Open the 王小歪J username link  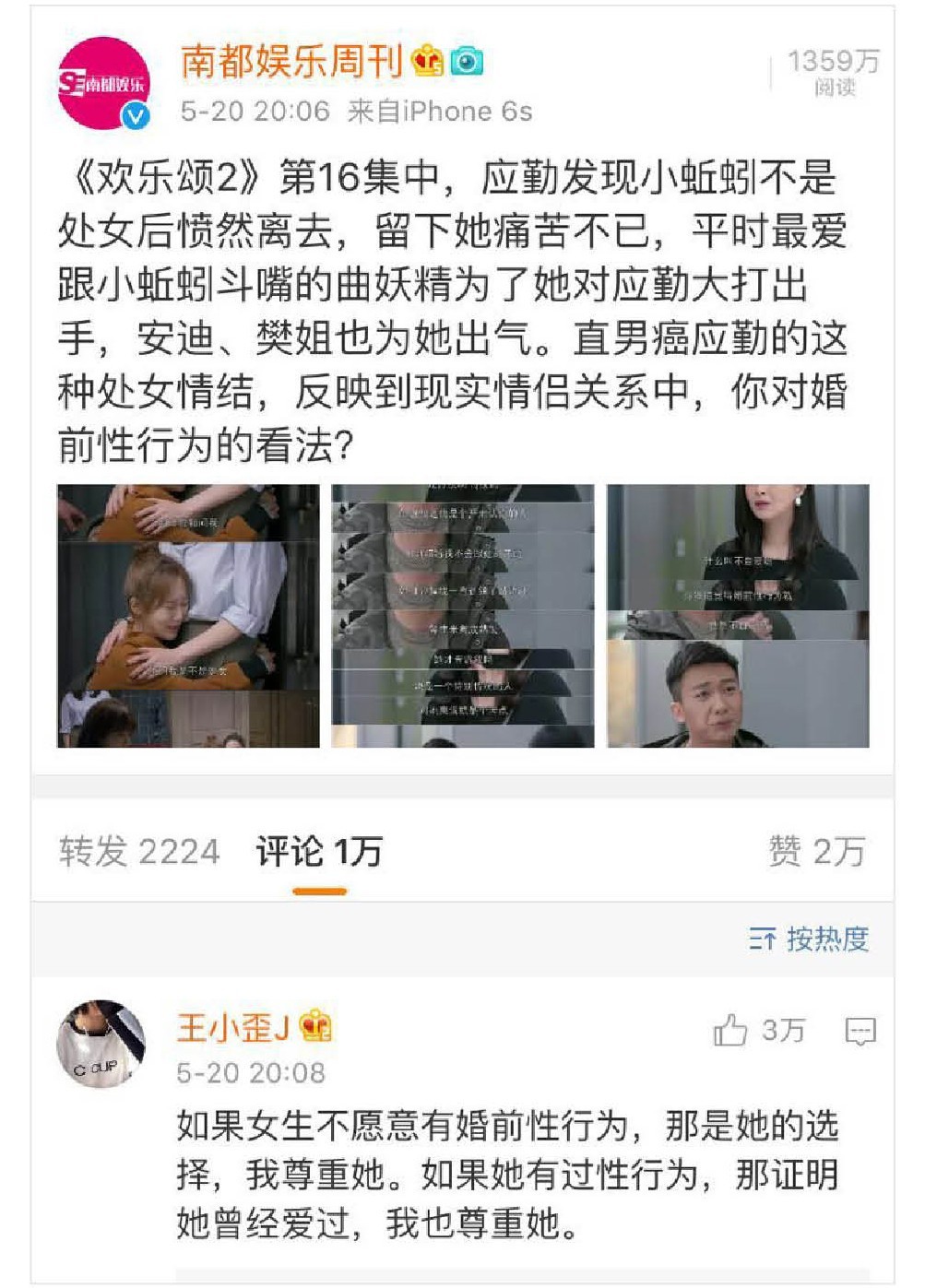(x=233, y=1026)
